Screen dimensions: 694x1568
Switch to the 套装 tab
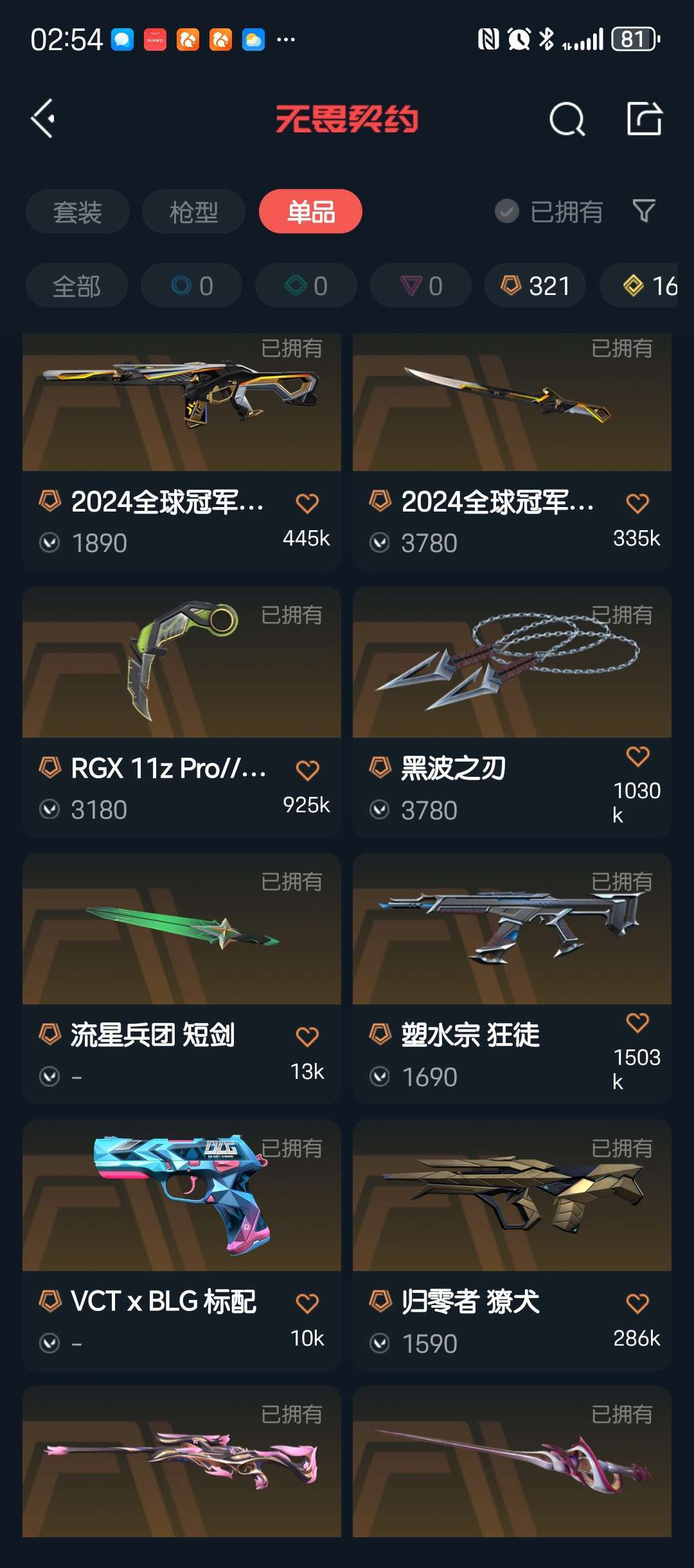pos(77,211)
